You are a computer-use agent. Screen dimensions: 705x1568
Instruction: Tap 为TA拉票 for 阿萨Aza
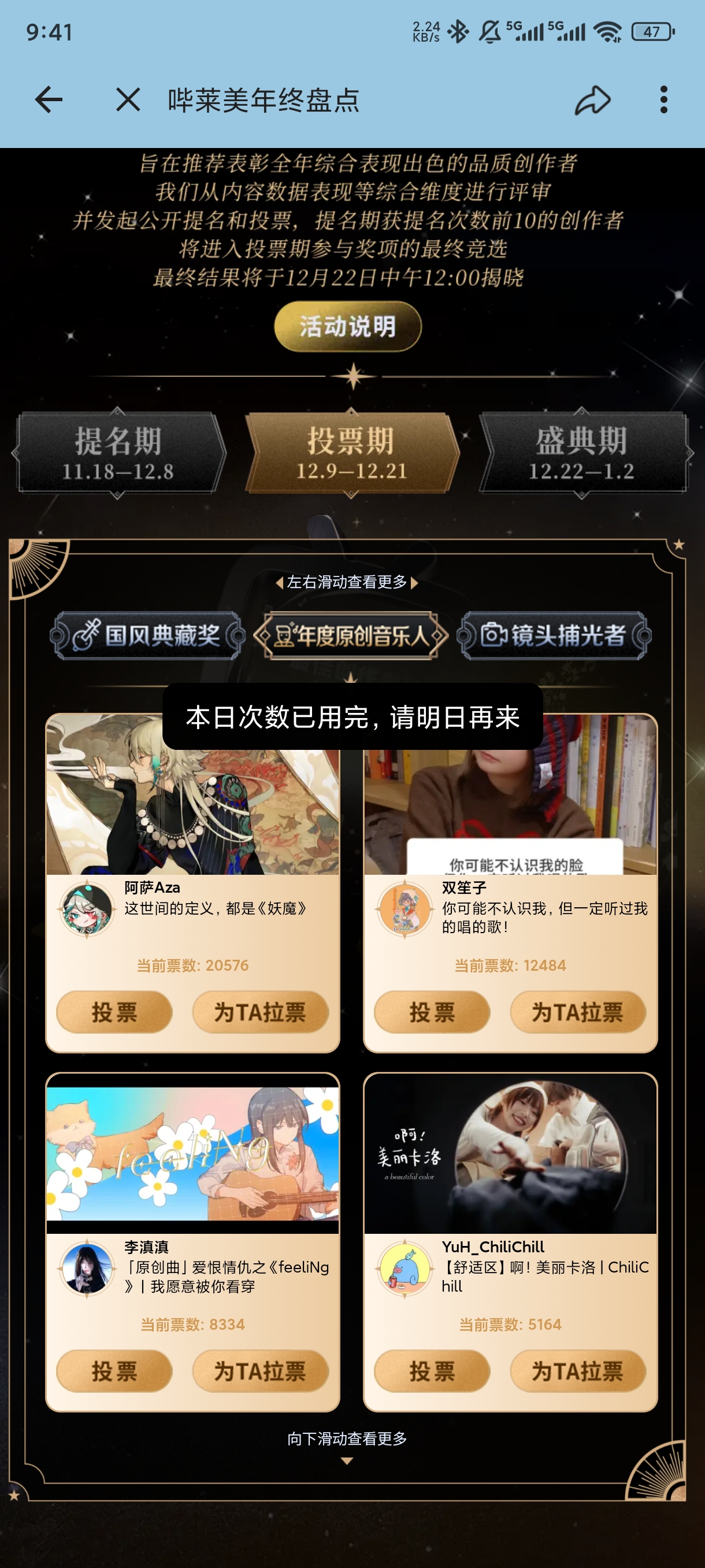point(261,1012)
